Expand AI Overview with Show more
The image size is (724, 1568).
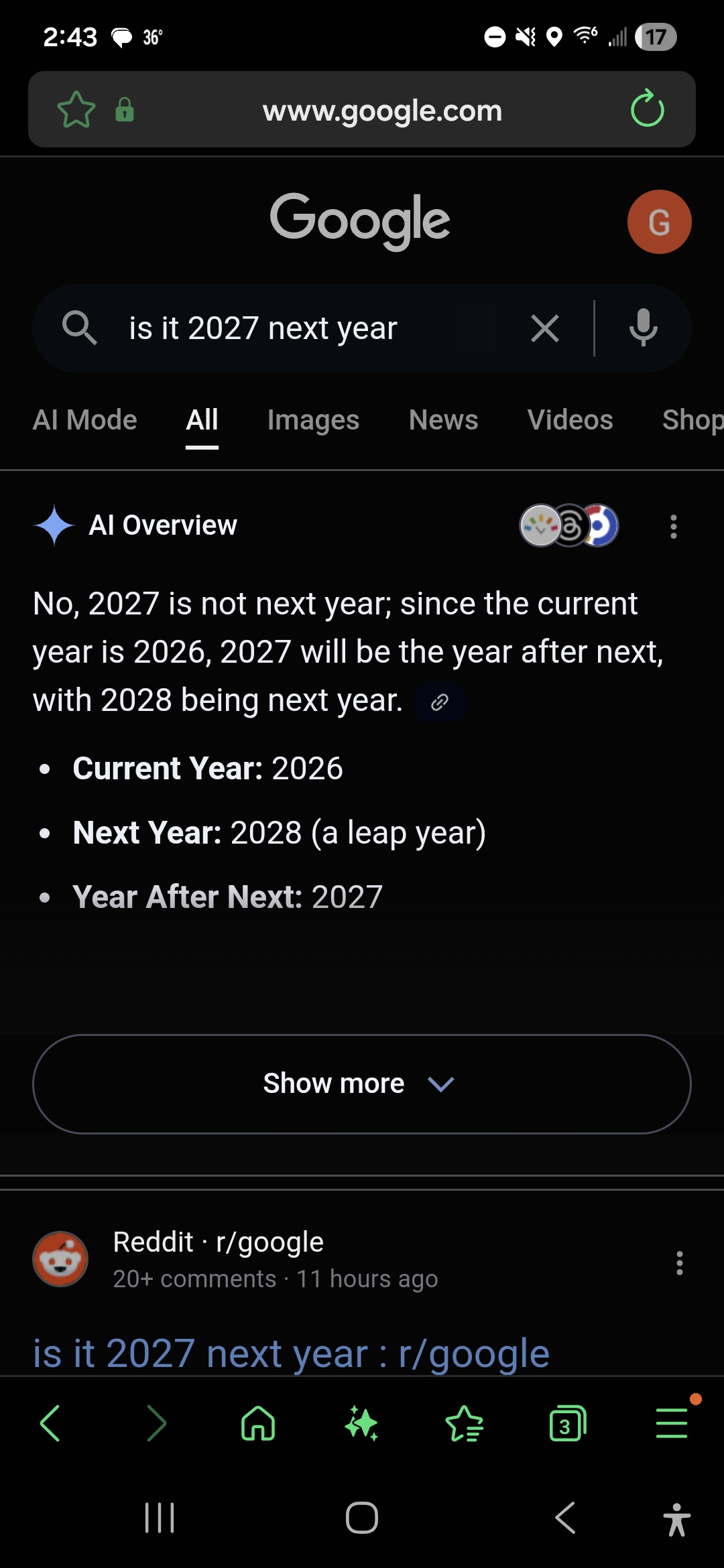tap(362, 1084)
